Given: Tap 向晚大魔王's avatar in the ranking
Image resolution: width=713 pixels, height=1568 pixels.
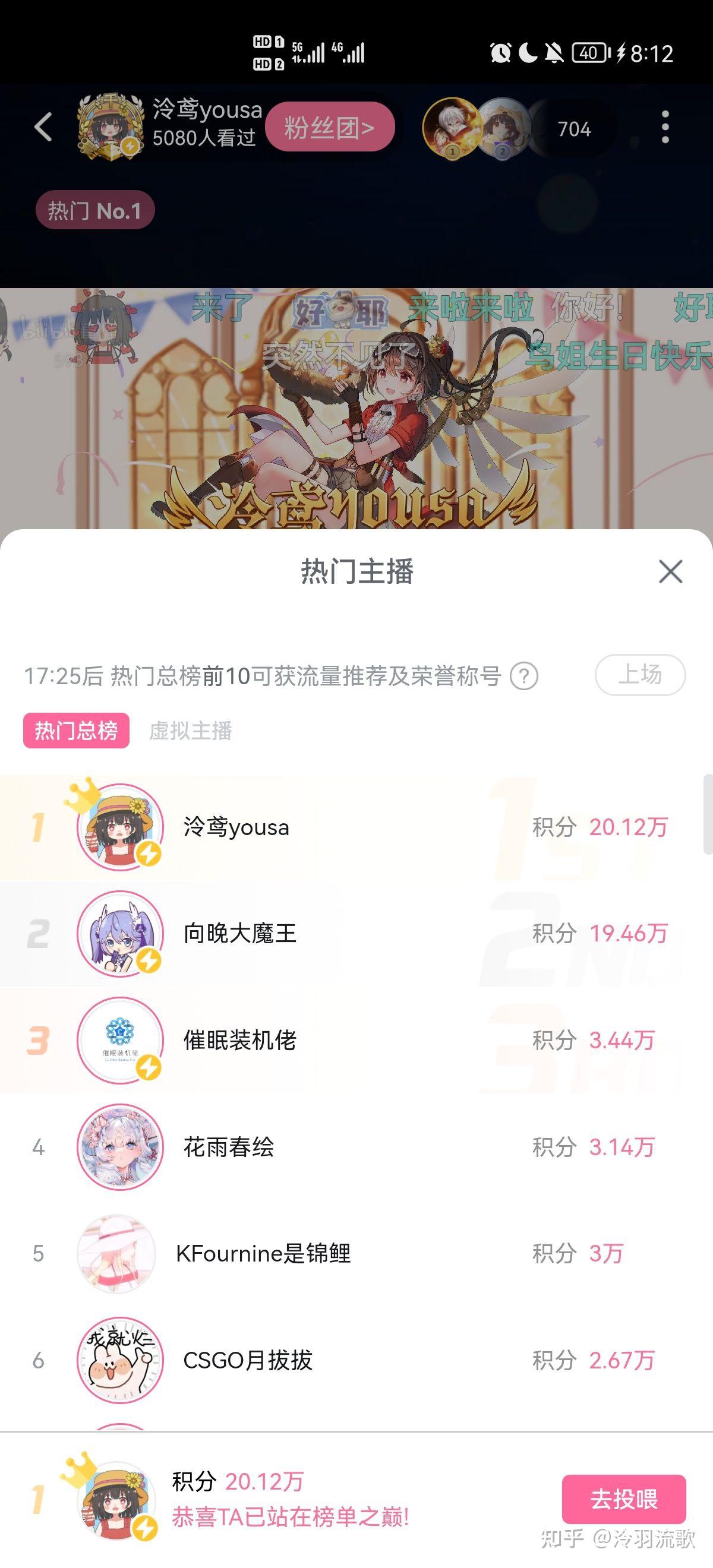Looking at the screenshot, I should [x=120, y=934].
